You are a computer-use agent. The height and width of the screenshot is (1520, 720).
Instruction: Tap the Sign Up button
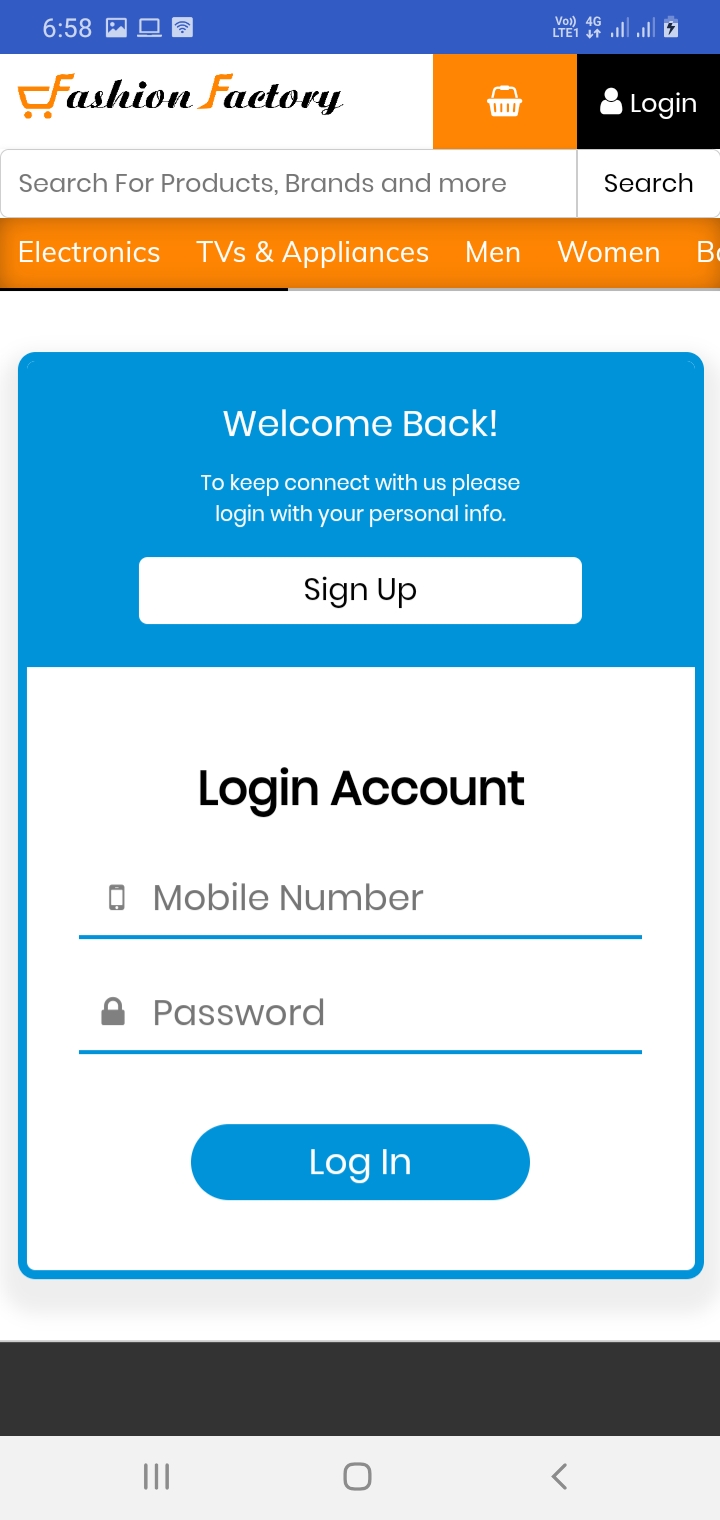(360, 590)
